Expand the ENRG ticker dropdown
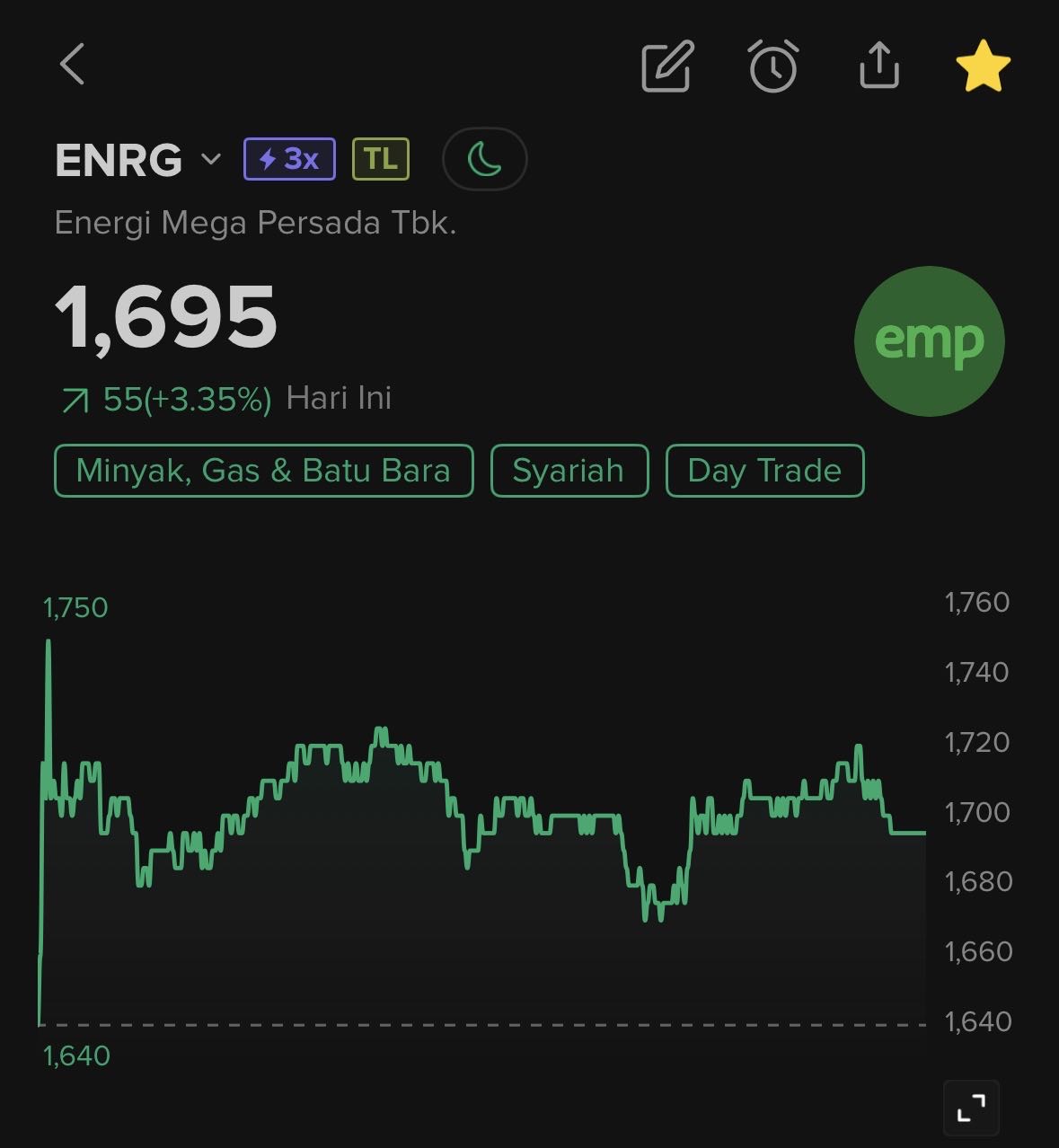1059x1148 pixels. [x=211, y=160]
